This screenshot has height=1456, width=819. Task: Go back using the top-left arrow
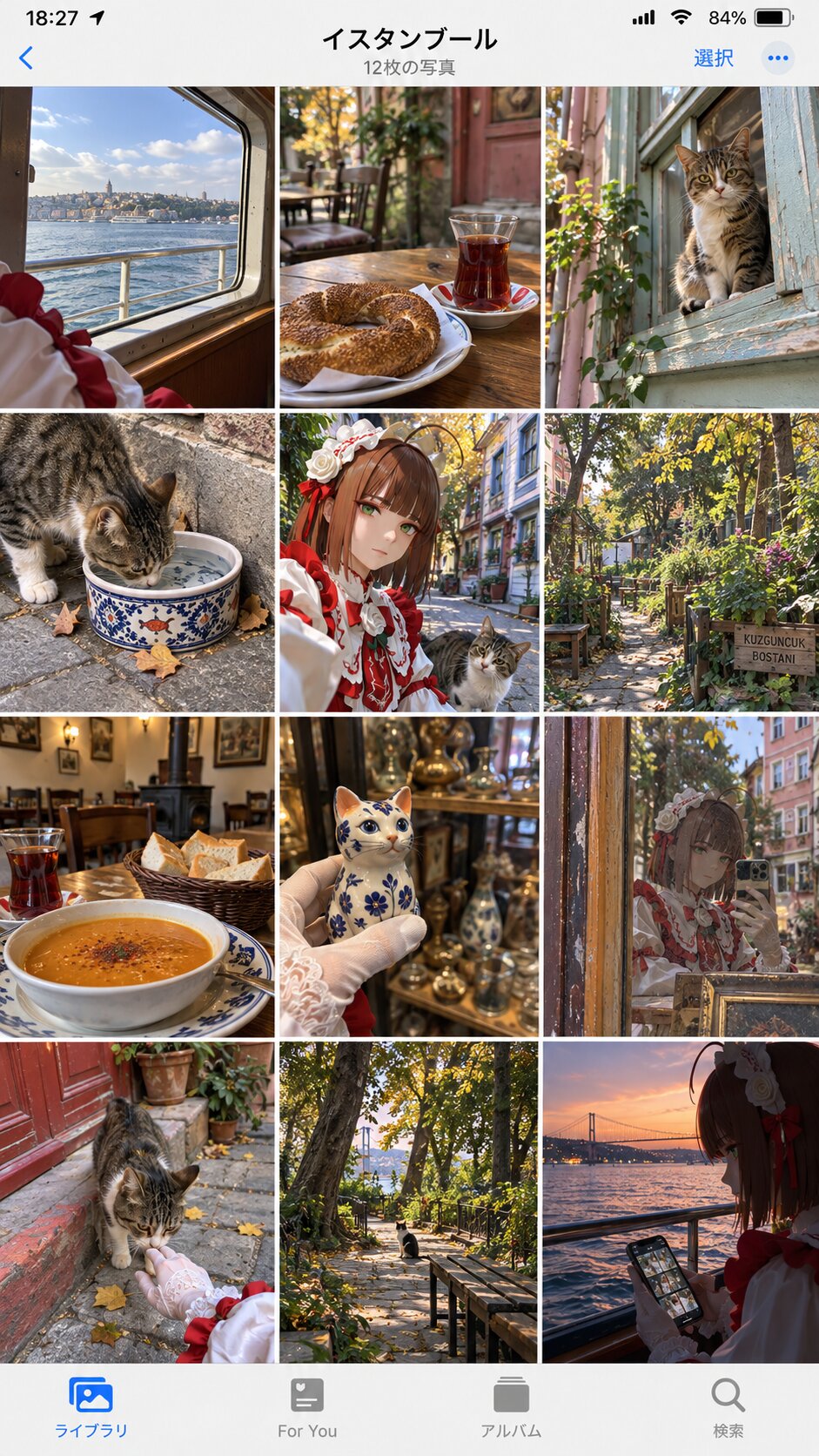[26, 58]
